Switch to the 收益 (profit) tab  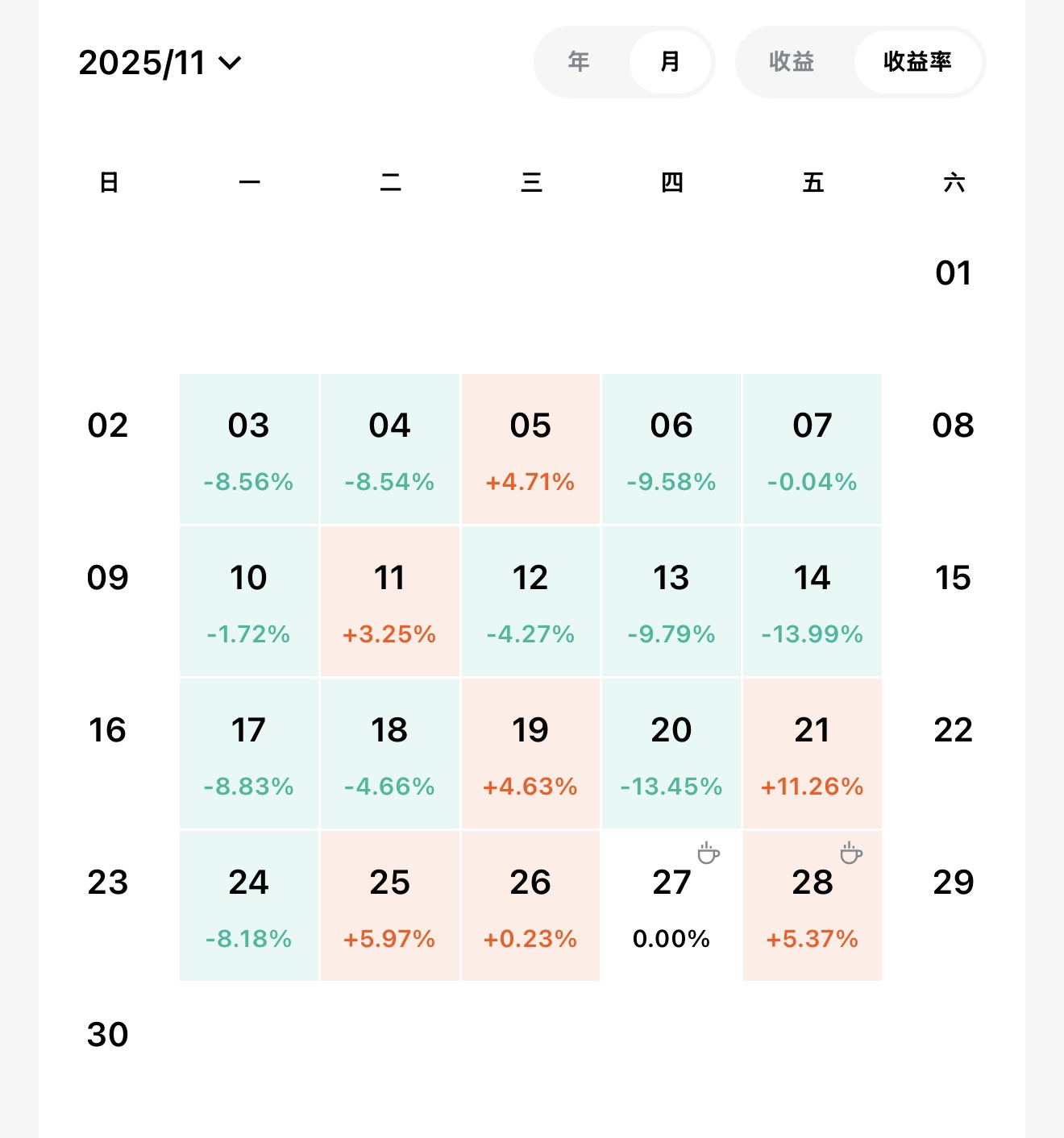792,62
